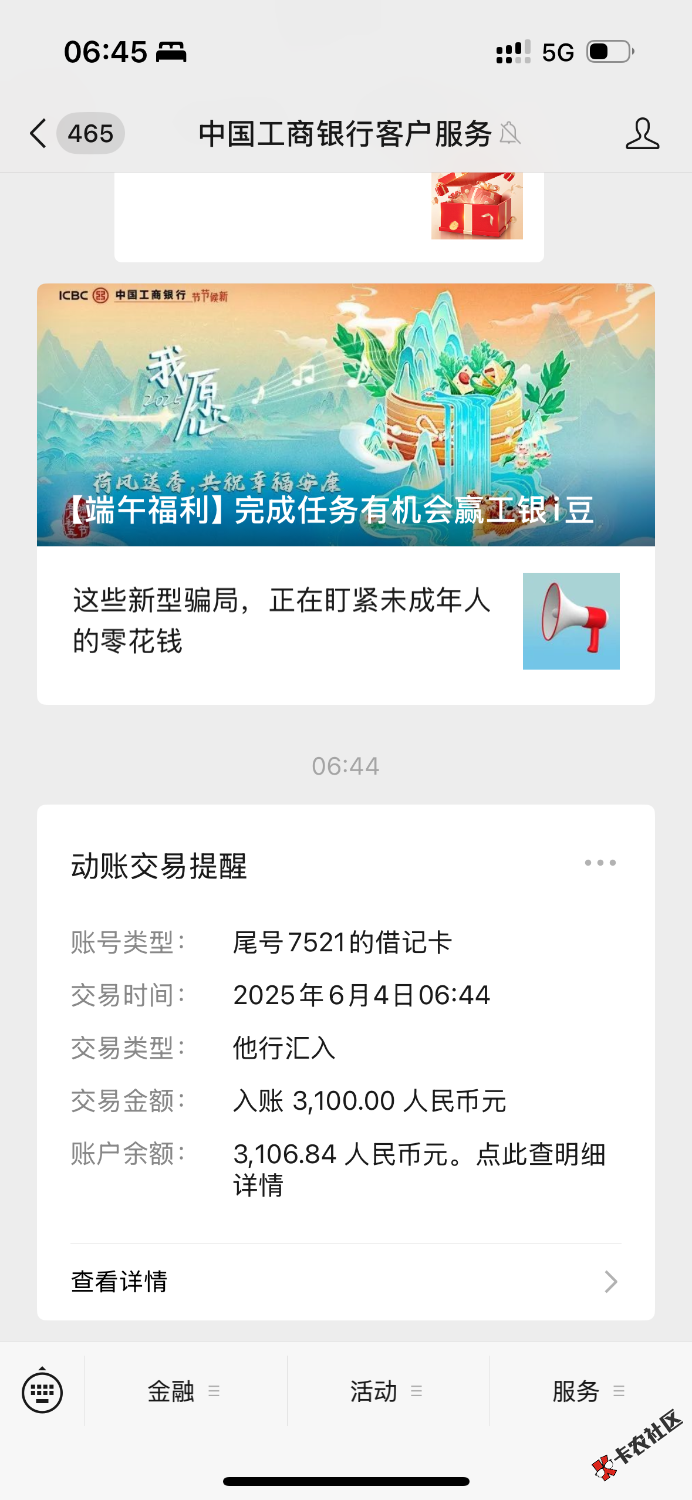
Task: Go back to the chat list
Action: [40, 133]
